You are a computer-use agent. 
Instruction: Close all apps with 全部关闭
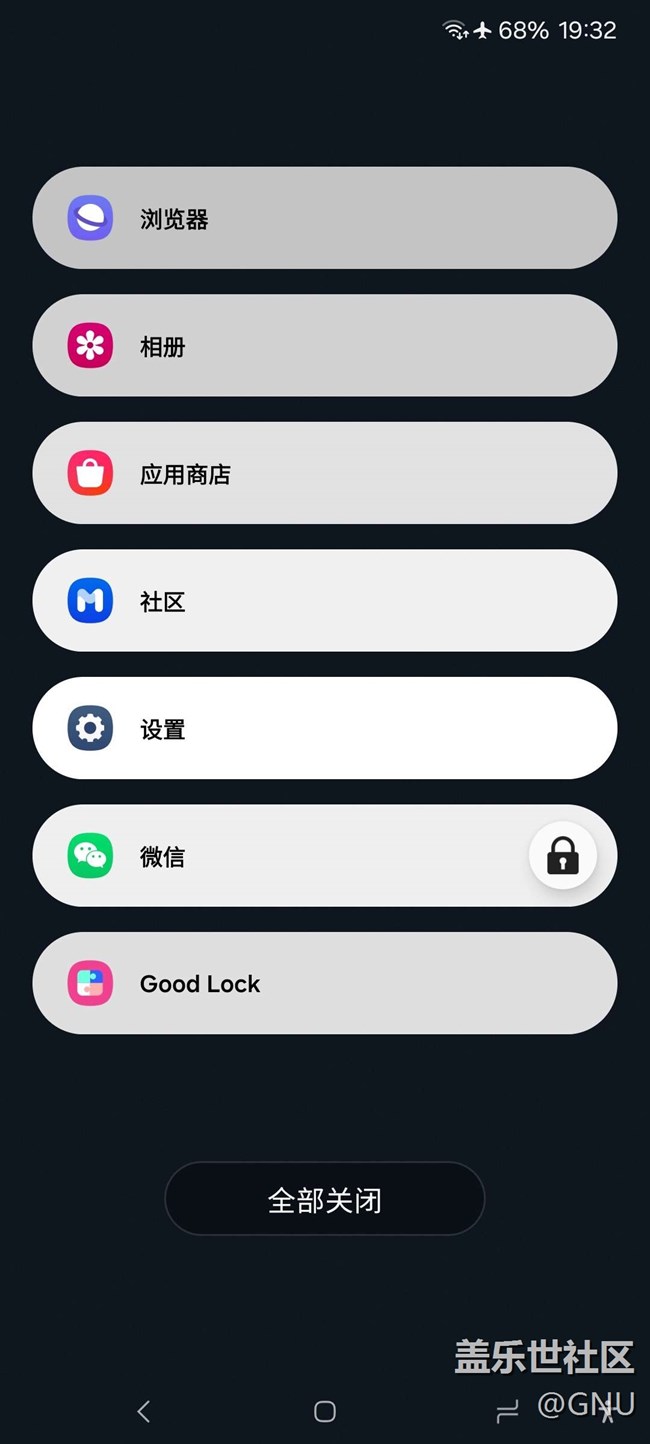[x=324, y=1199]
